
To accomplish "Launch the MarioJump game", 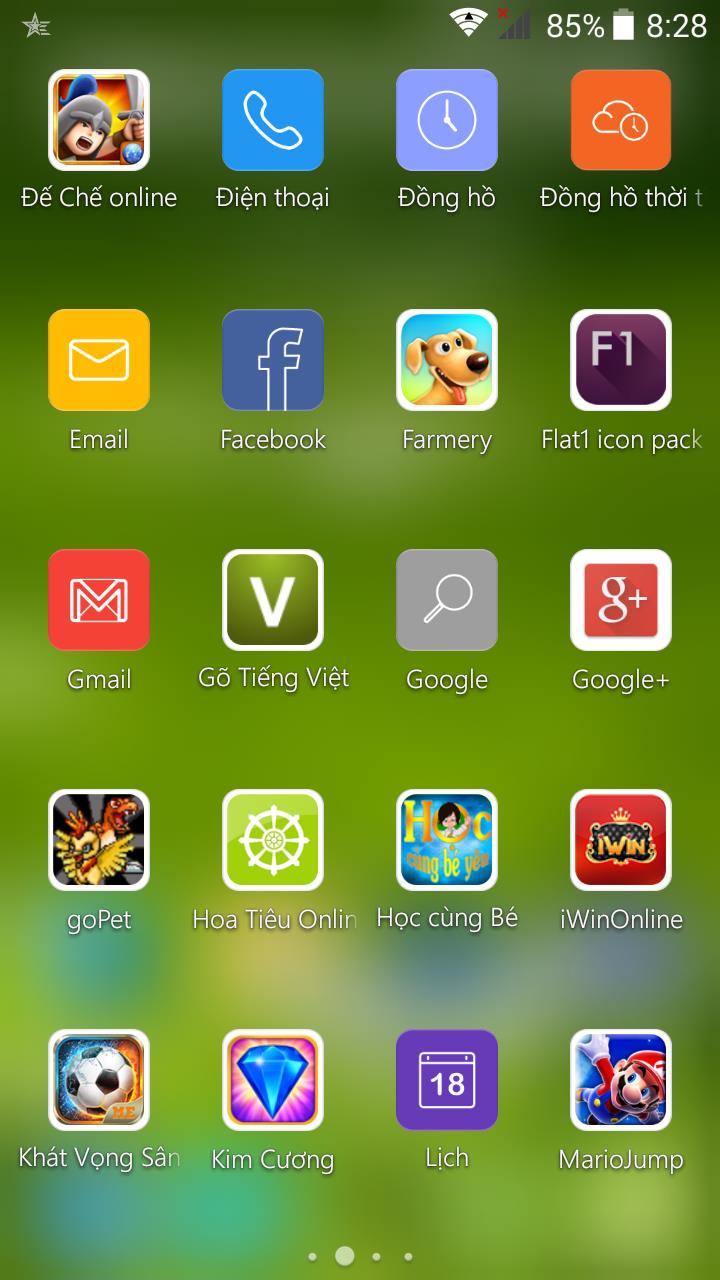I will click(x=620, y=1080).
